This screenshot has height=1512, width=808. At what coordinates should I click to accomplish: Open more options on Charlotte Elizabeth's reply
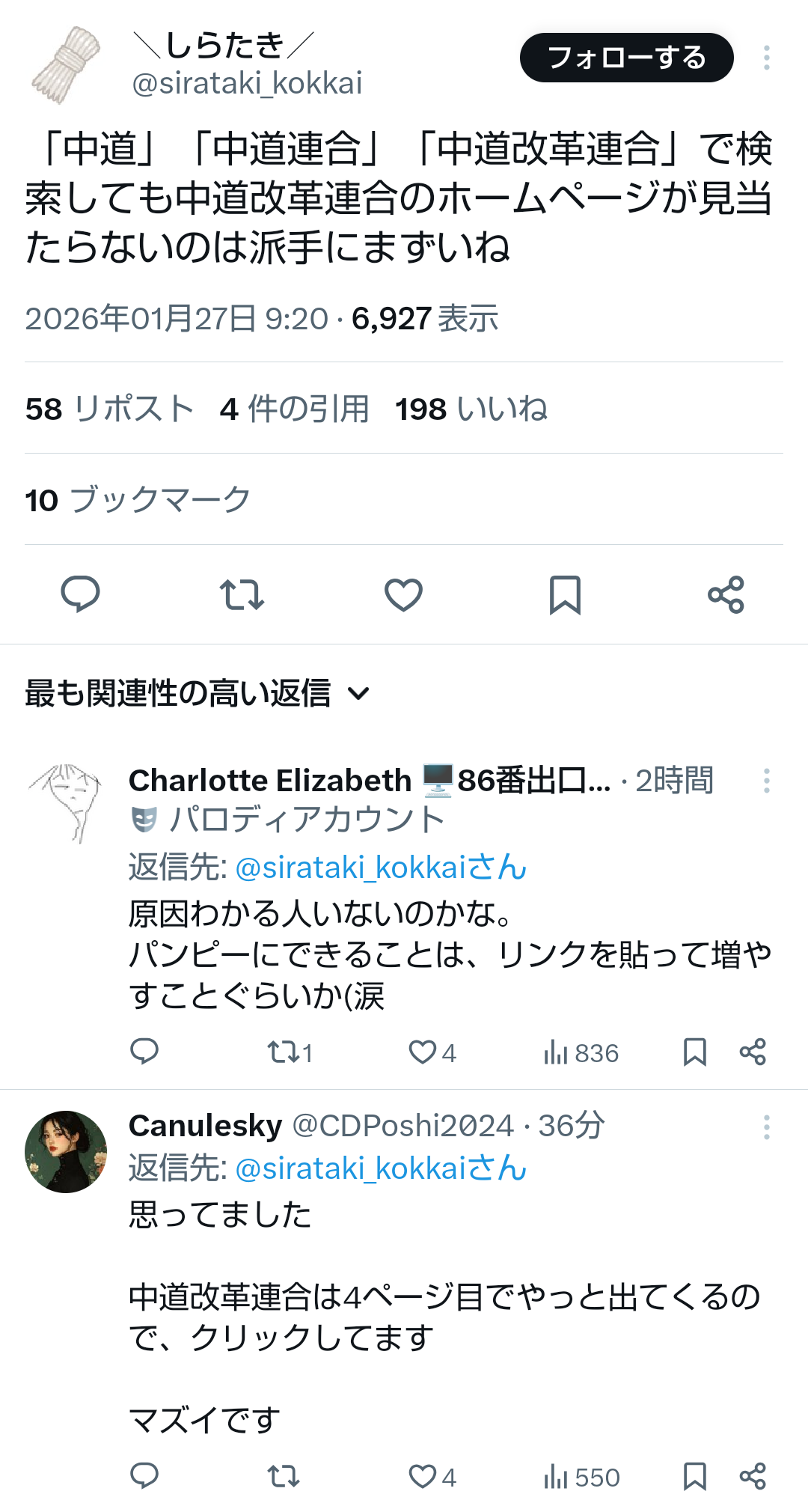tap(766, 780)
